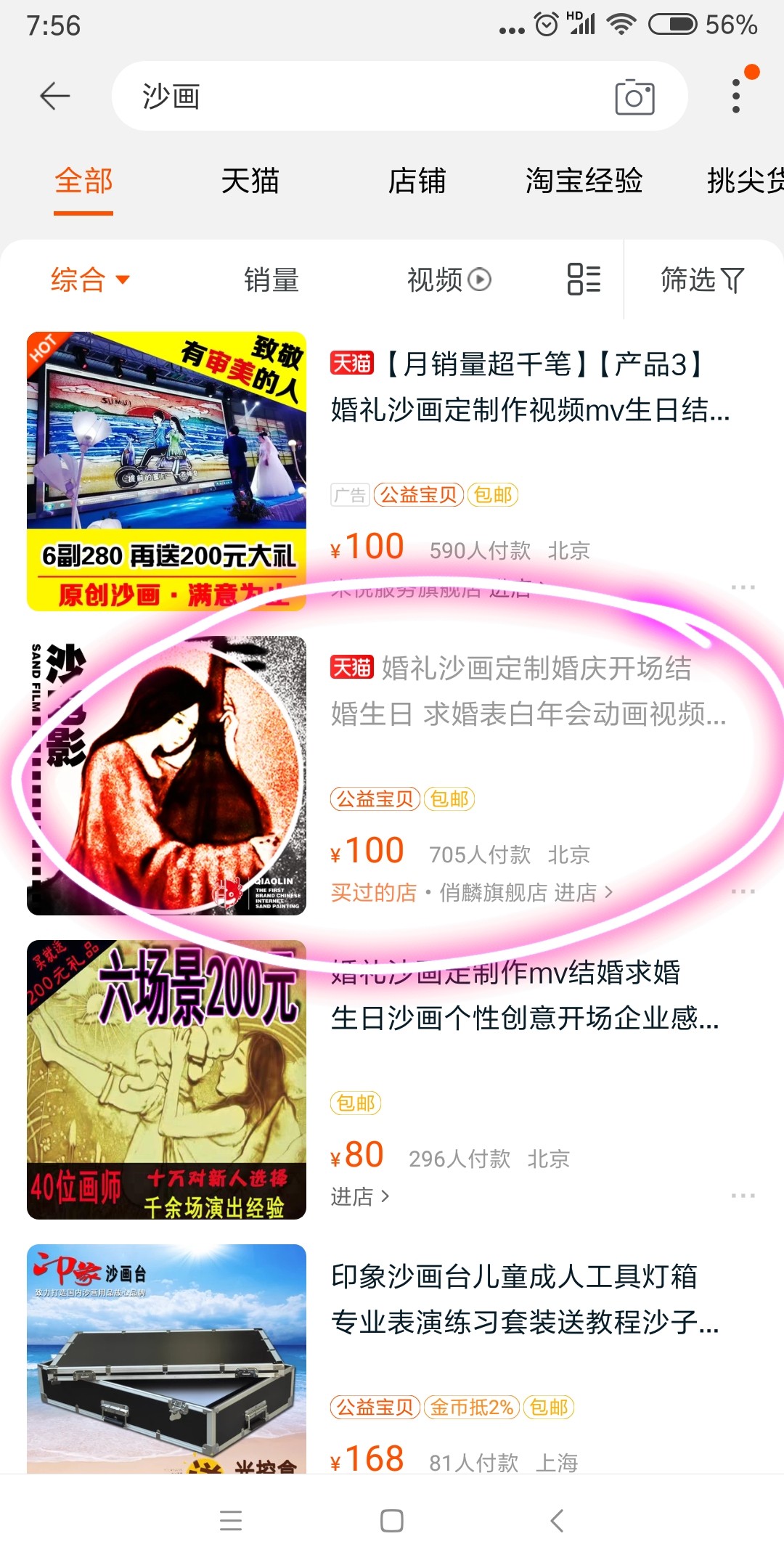Enter the 俏麟旗舰店 store
The image size is (784, 1568).
[x=526, y=892]
